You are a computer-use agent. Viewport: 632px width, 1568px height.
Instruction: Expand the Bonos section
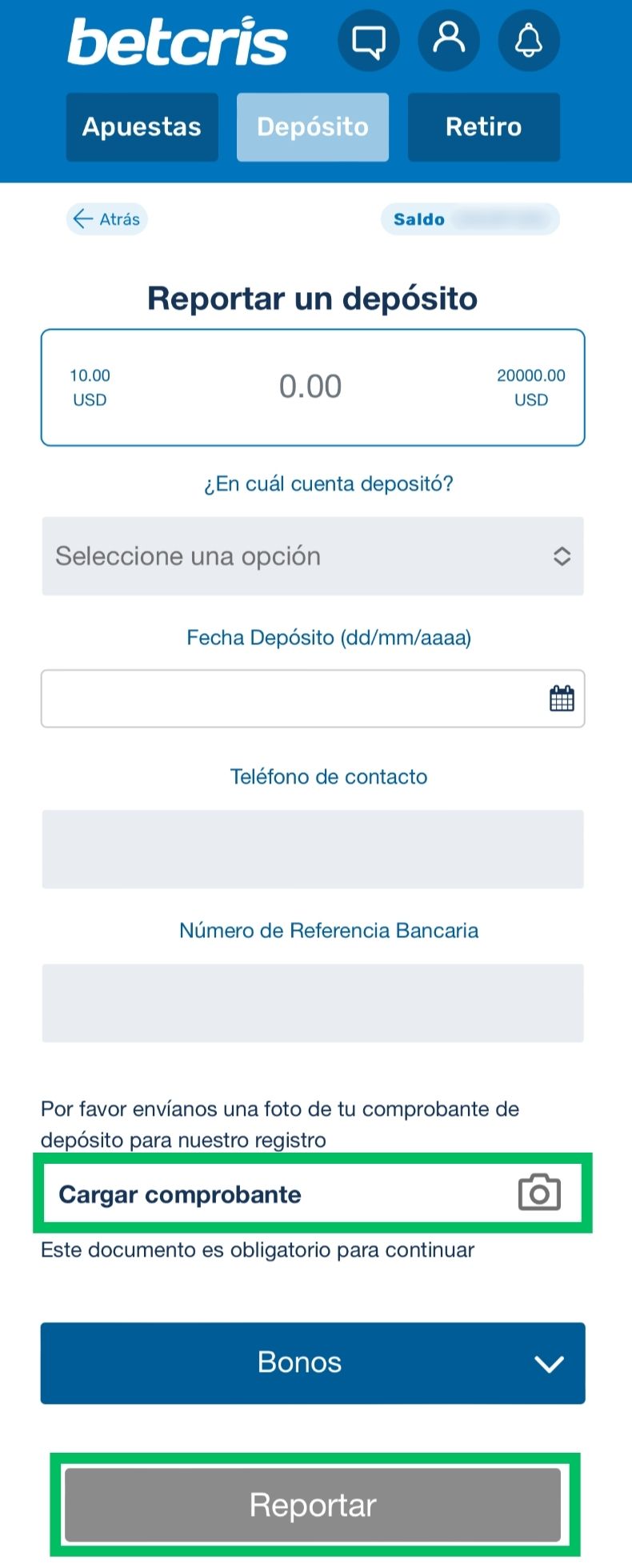tap(313, 1363)
